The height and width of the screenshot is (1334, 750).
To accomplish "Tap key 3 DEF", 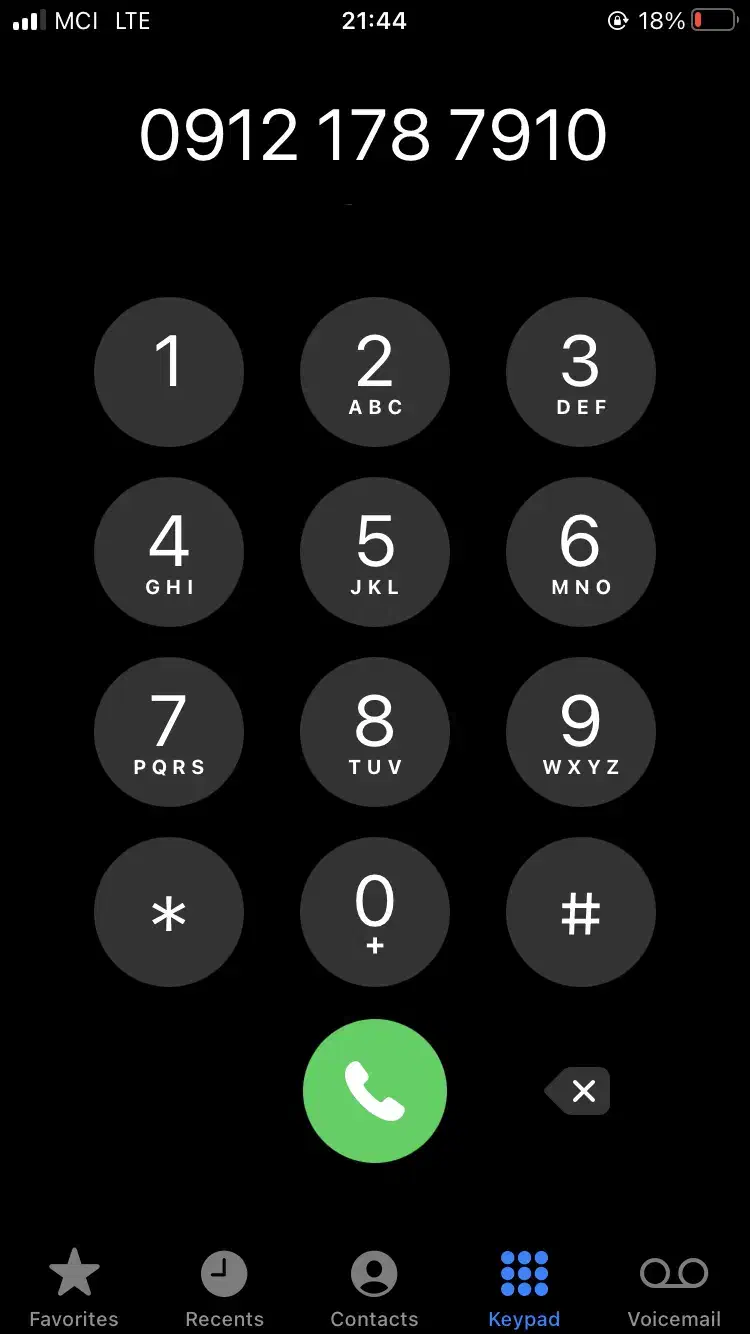I will (x=581, y=372).
